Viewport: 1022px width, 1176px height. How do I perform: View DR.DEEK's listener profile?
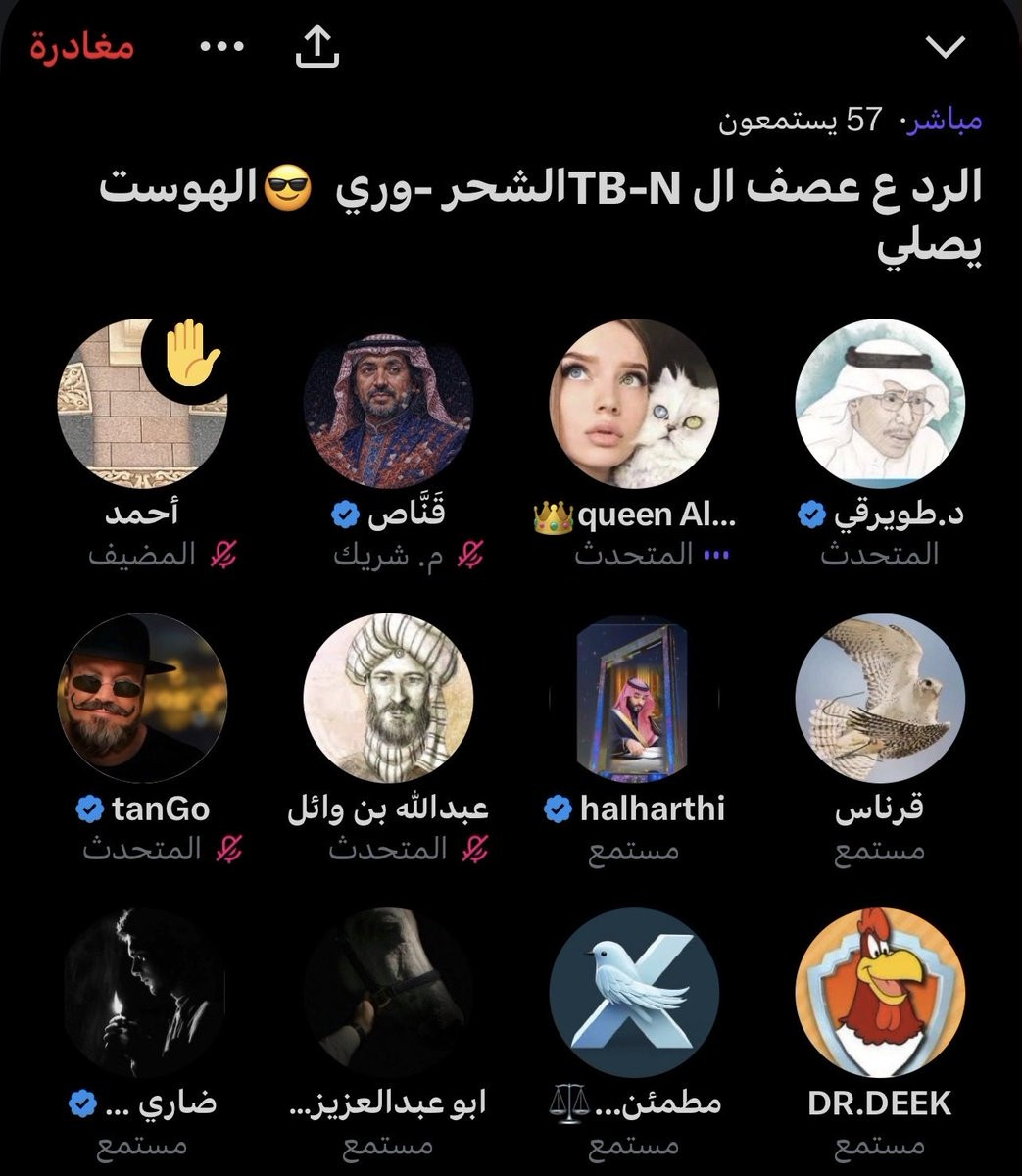click(880, 993)
